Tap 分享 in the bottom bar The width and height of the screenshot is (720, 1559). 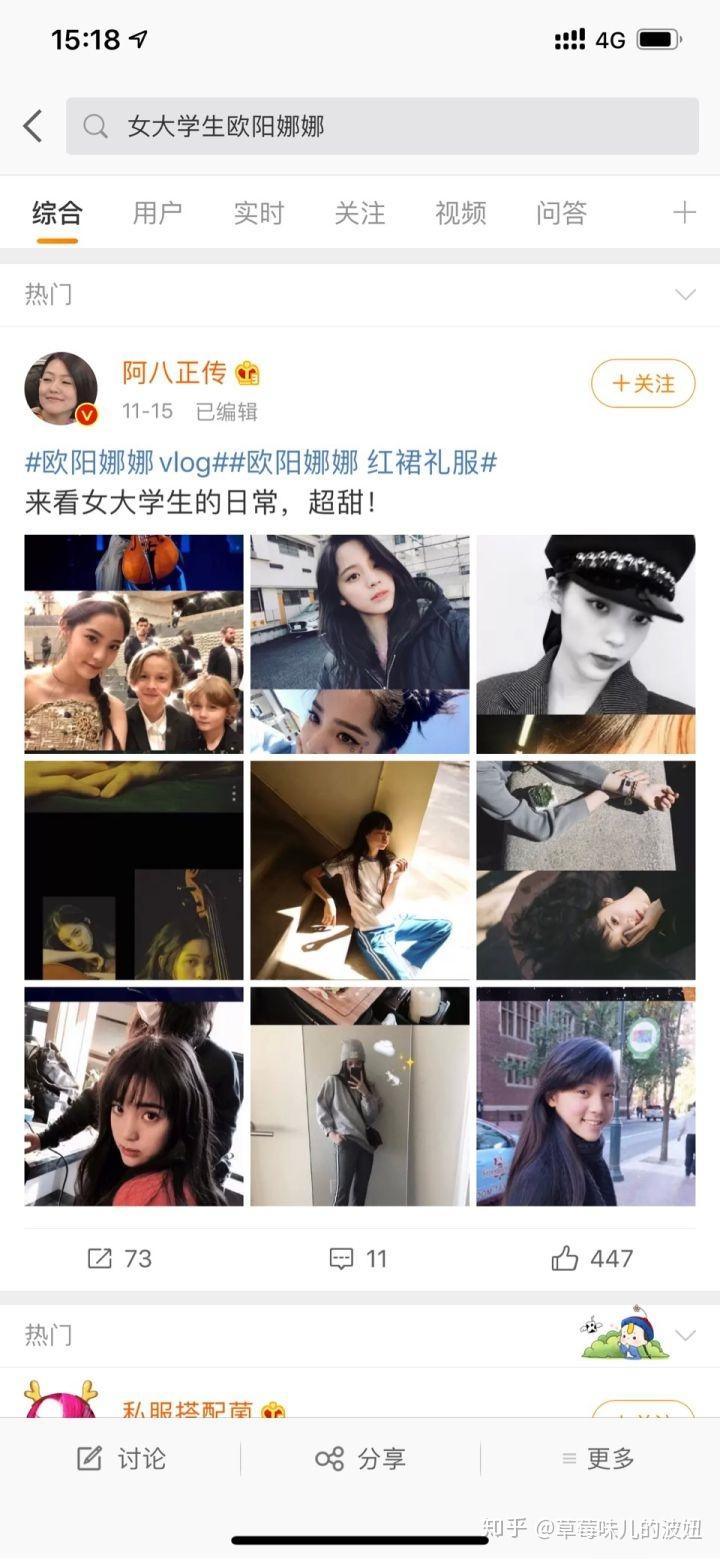point(360,1458)
